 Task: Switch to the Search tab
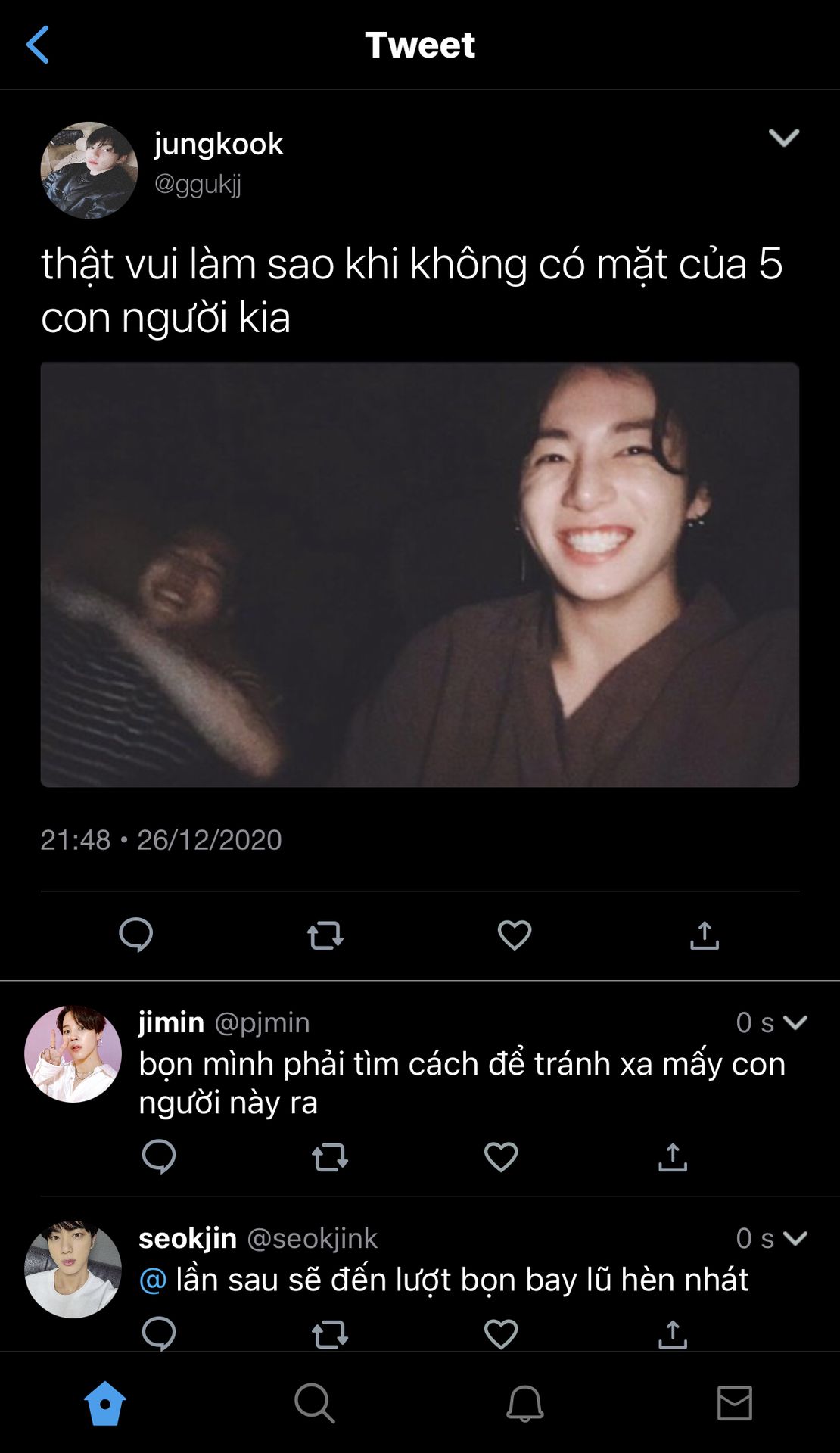click(x=315, y=1404)
